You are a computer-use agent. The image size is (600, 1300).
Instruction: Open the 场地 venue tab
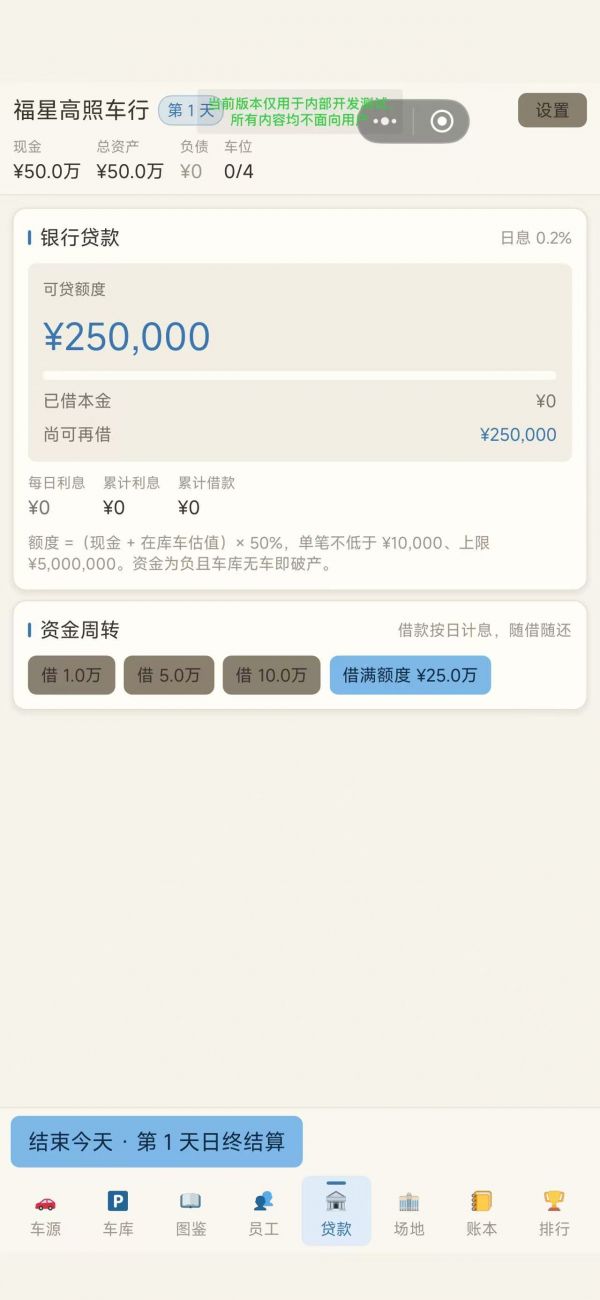click(x=409, y=1213)
